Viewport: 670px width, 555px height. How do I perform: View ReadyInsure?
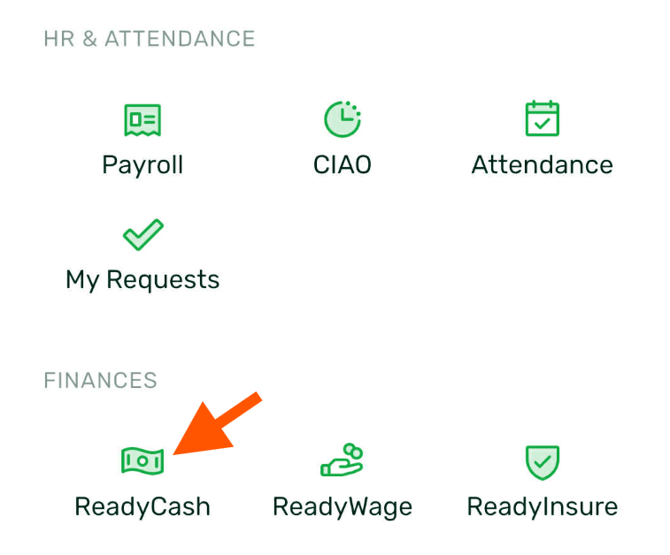pos(542,481)
